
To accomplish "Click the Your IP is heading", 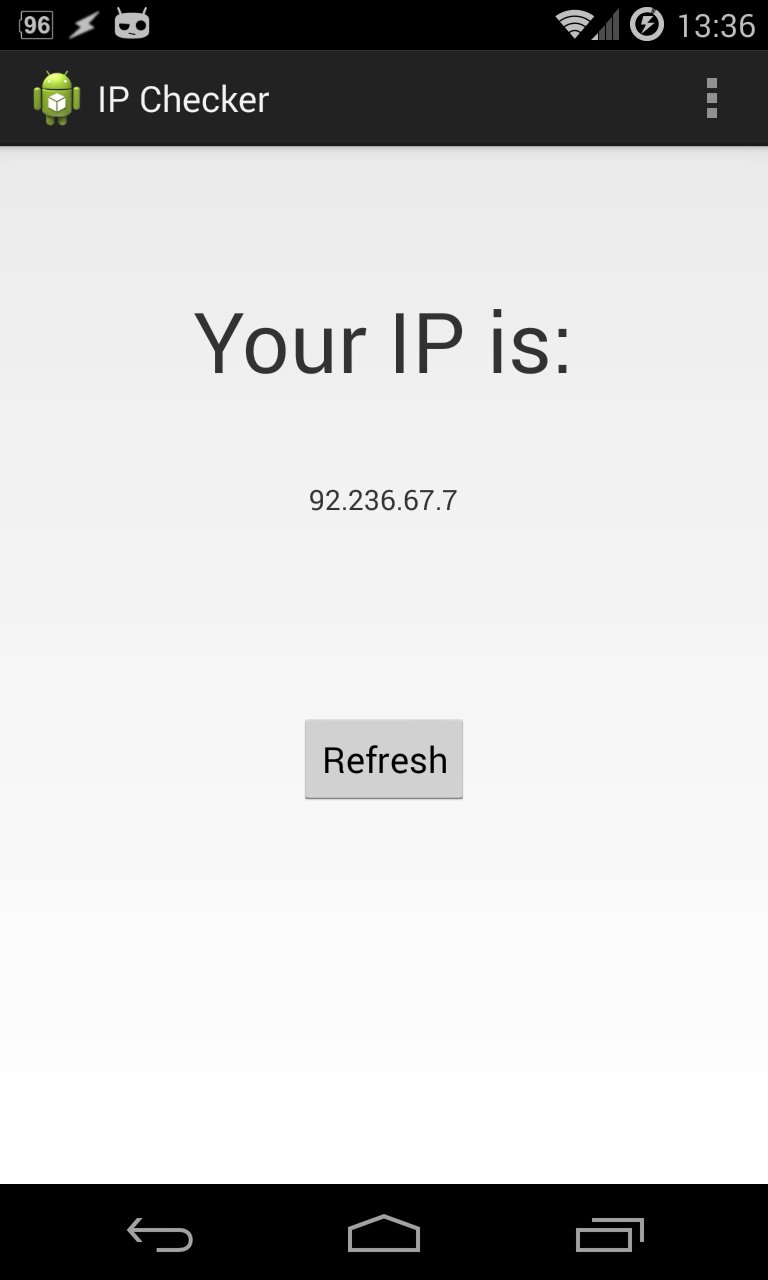I will (384, 343).
